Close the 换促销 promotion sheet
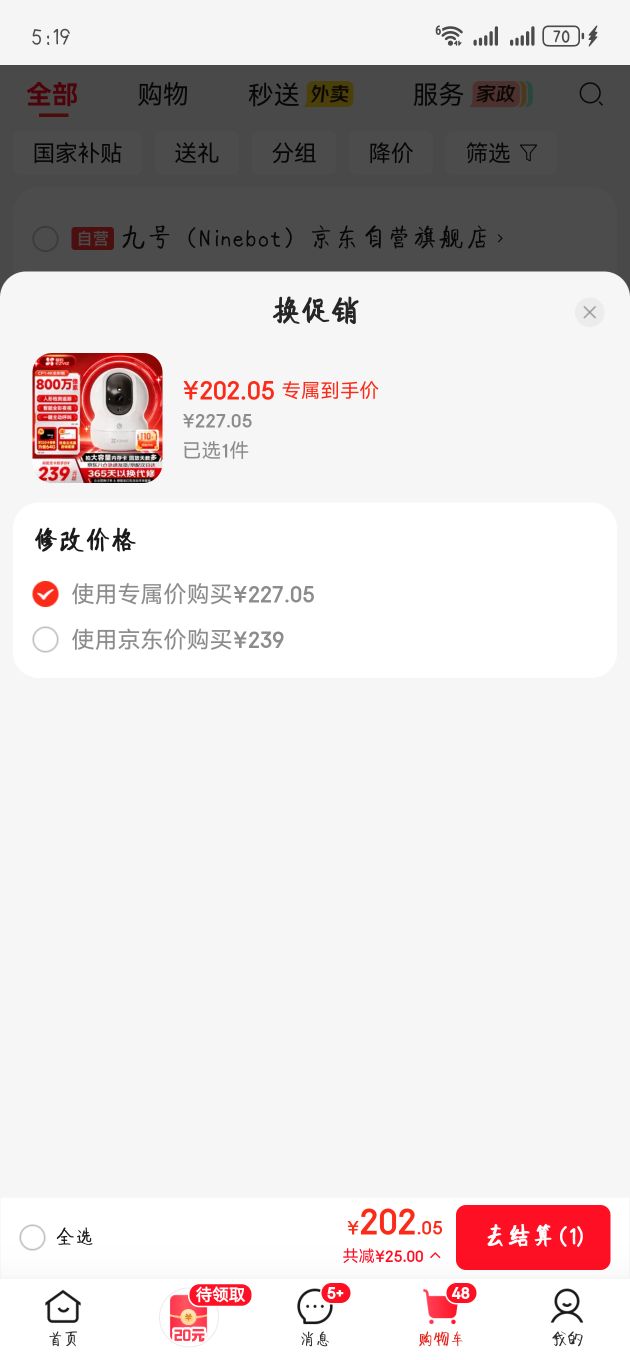 (x=590, y=312)
